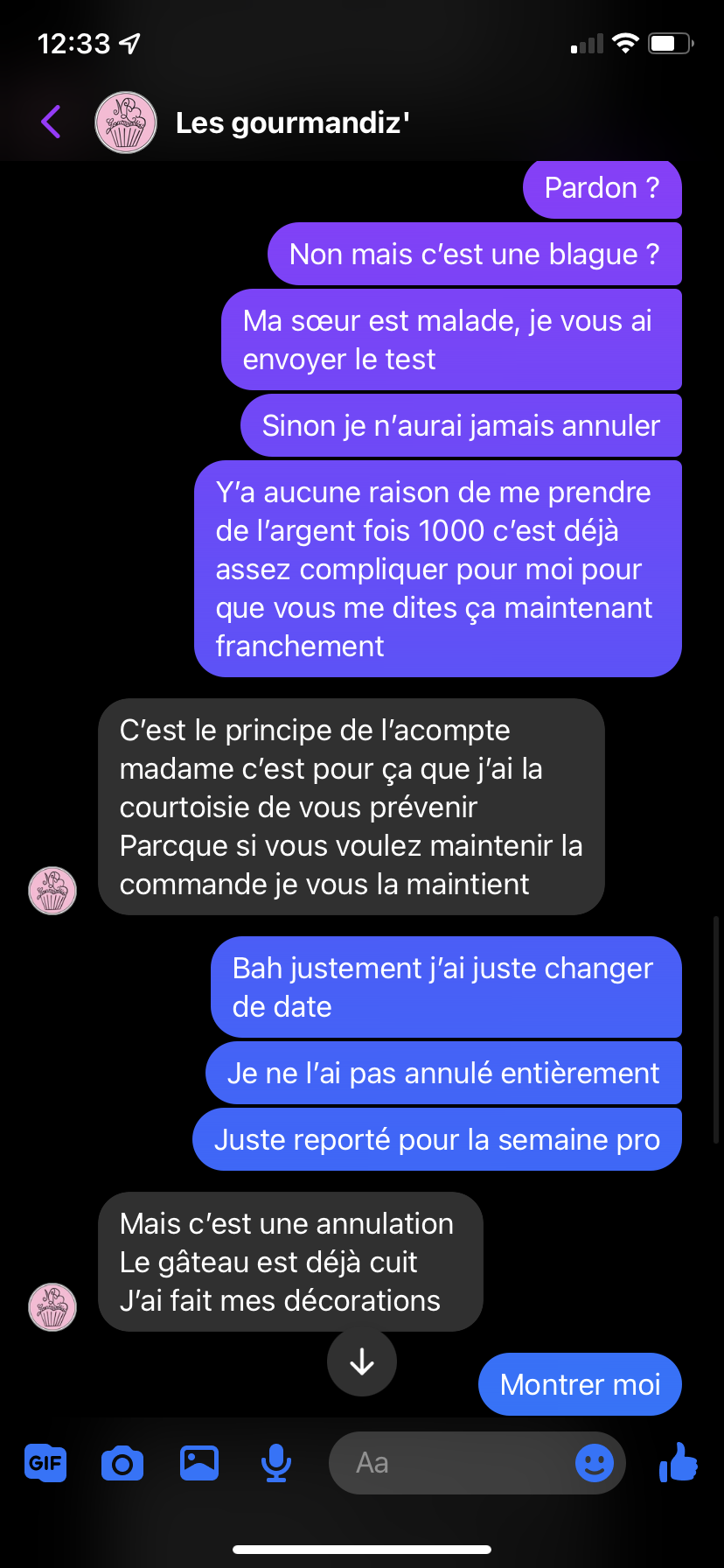Open the emoji picker smiley
Viewport: 724px width, 1568px height.
click(x=594, y=1463)
